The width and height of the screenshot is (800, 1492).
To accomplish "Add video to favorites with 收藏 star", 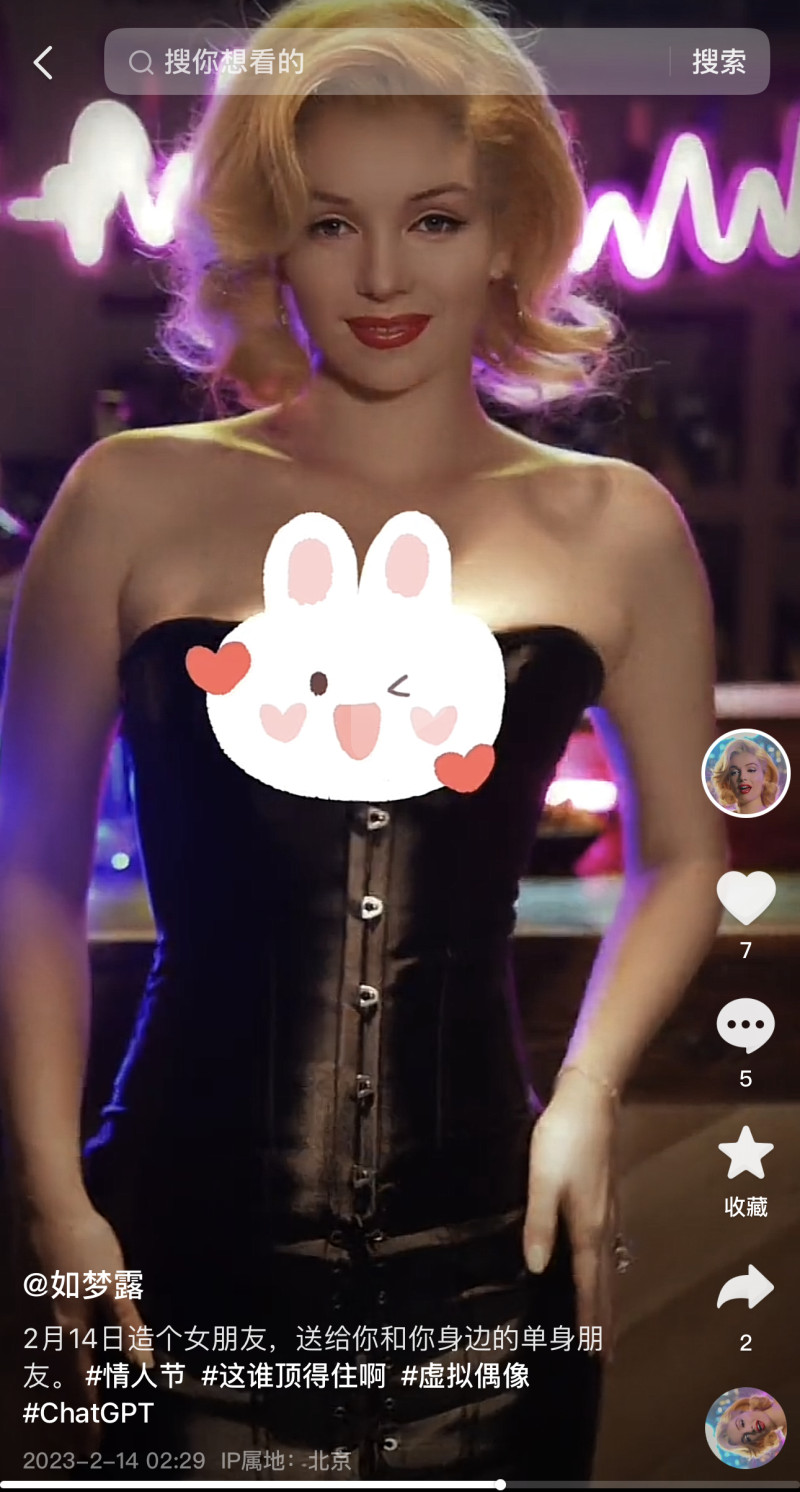I will [746, 1155].
